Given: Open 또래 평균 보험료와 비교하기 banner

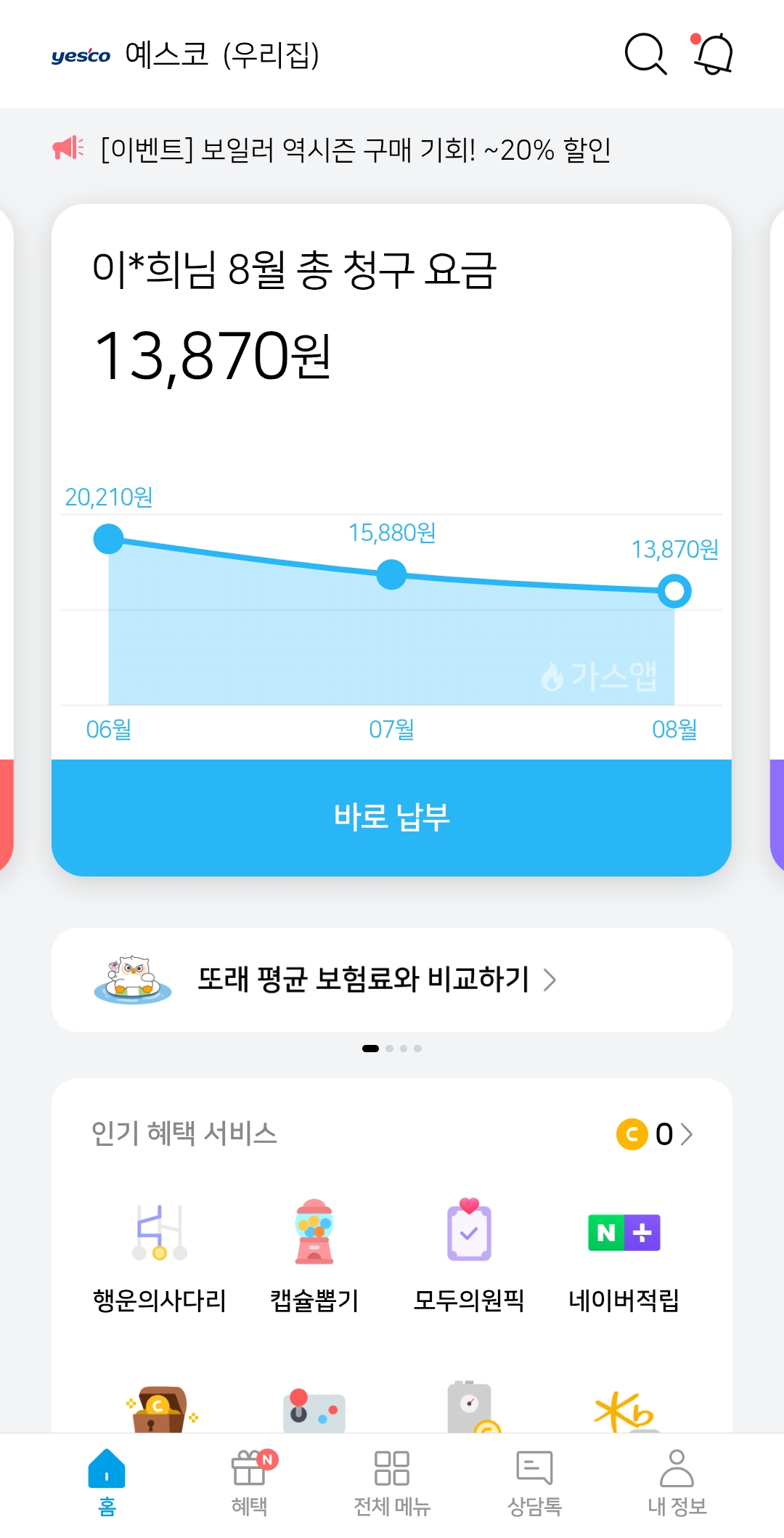Looking at the screenshot, I should click(x=391, y=980).
